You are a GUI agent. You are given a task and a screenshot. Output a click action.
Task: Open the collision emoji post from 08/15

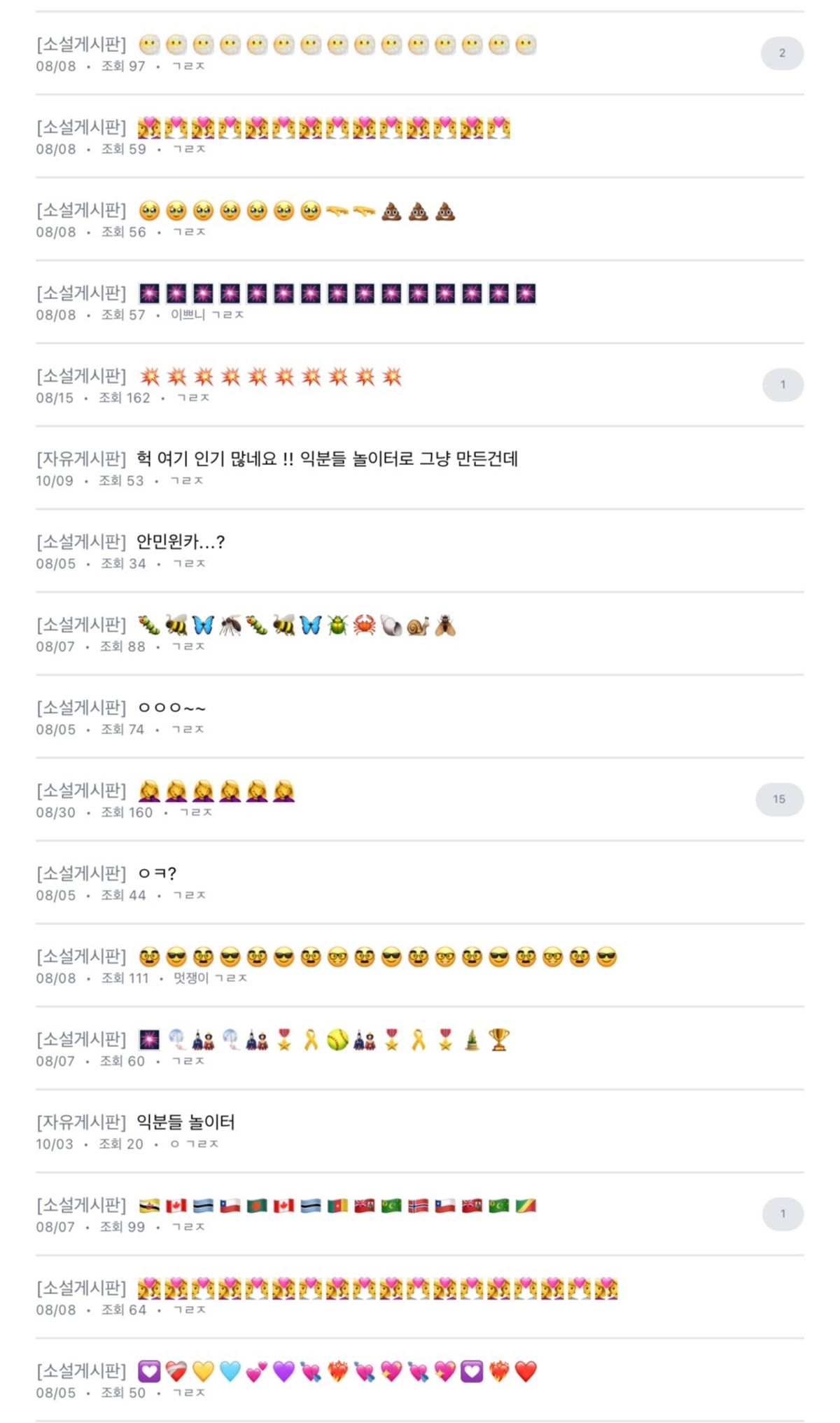pyautogui.click(x=270, y=376)
